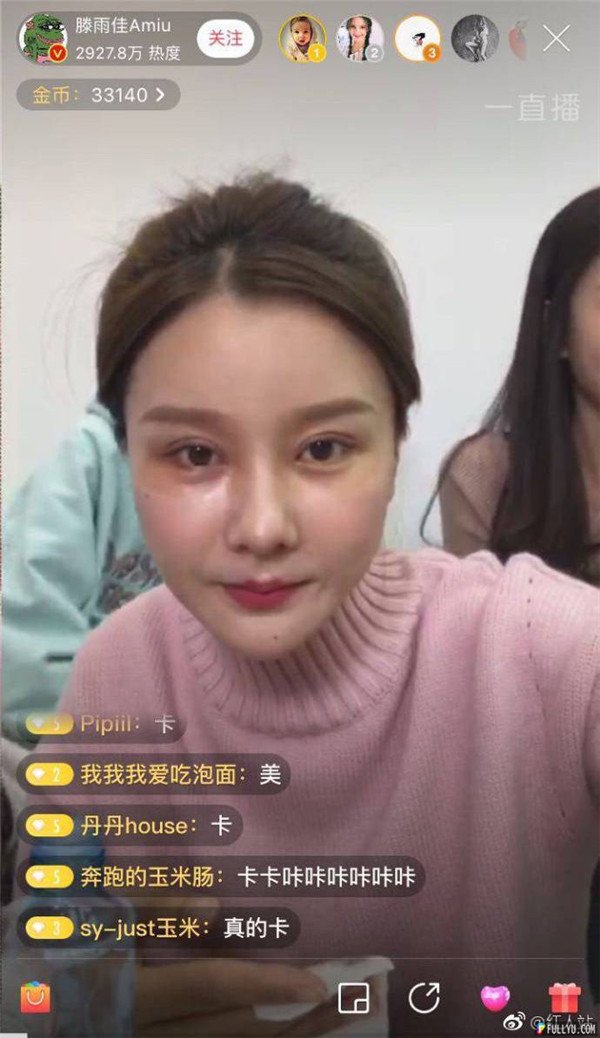Screen dimensions: 600x1038
Task: Tap the comment by 丹丹house
Action: tap(130, 825)
